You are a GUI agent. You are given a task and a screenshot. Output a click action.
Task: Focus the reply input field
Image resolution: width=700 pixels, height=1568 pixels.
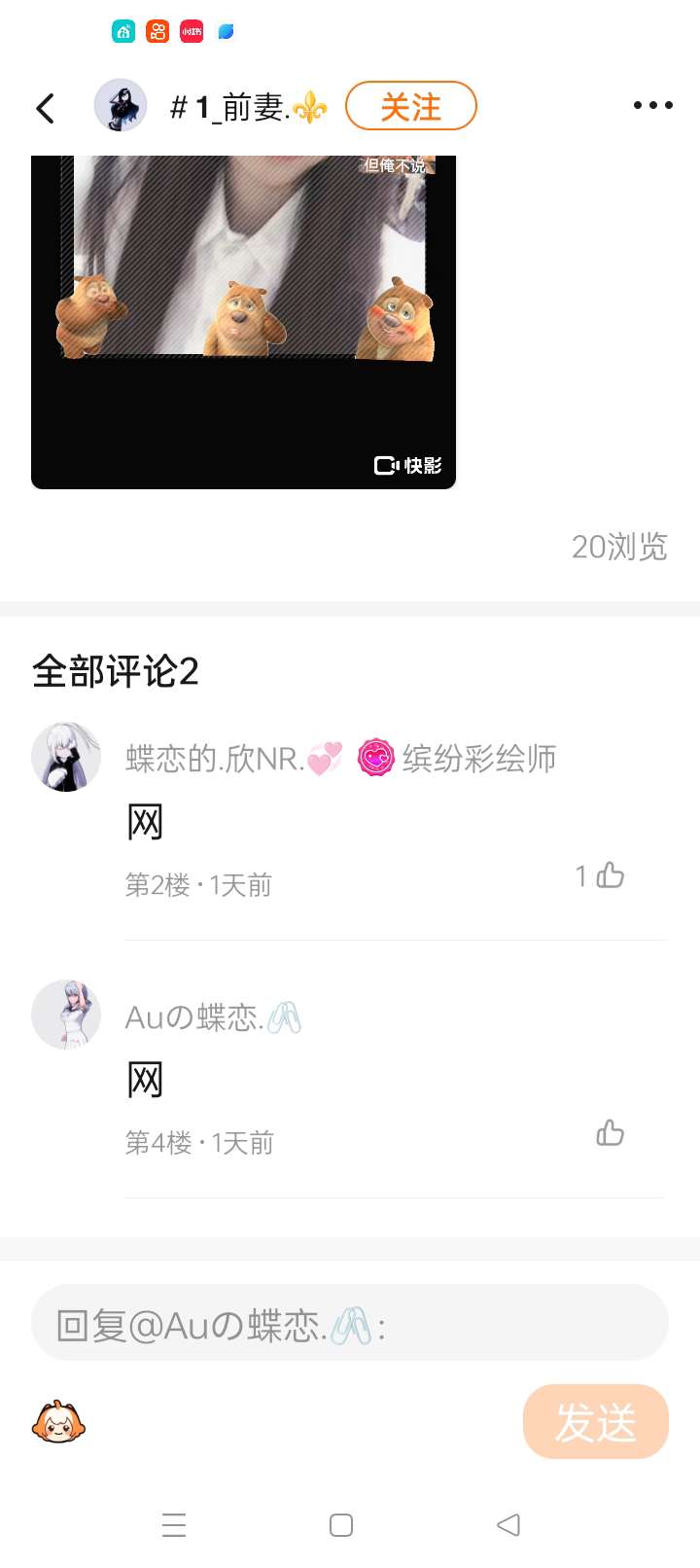pyautogui.click(x=350, y=1323)
